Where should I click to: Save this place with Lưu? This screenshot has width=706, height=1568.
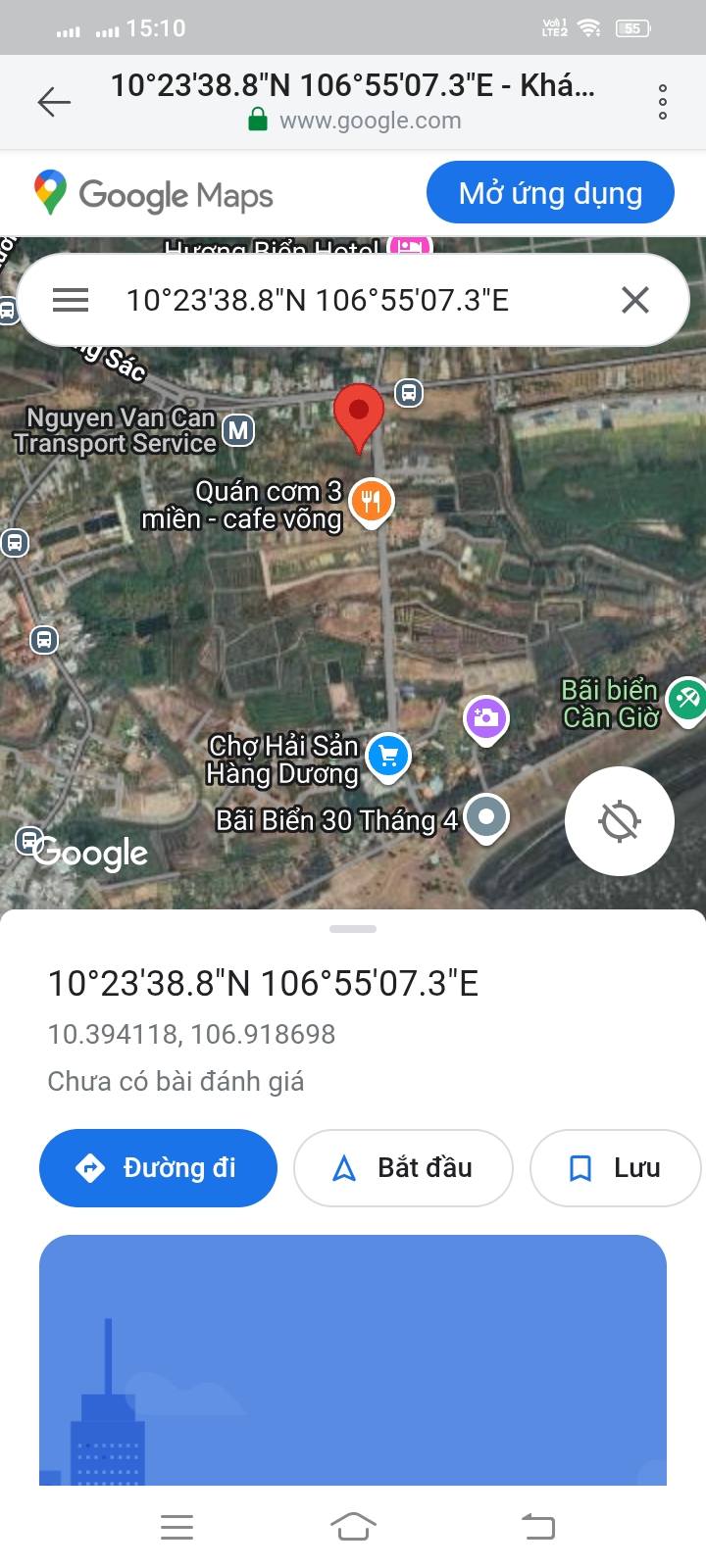[x=615, y=1168]
